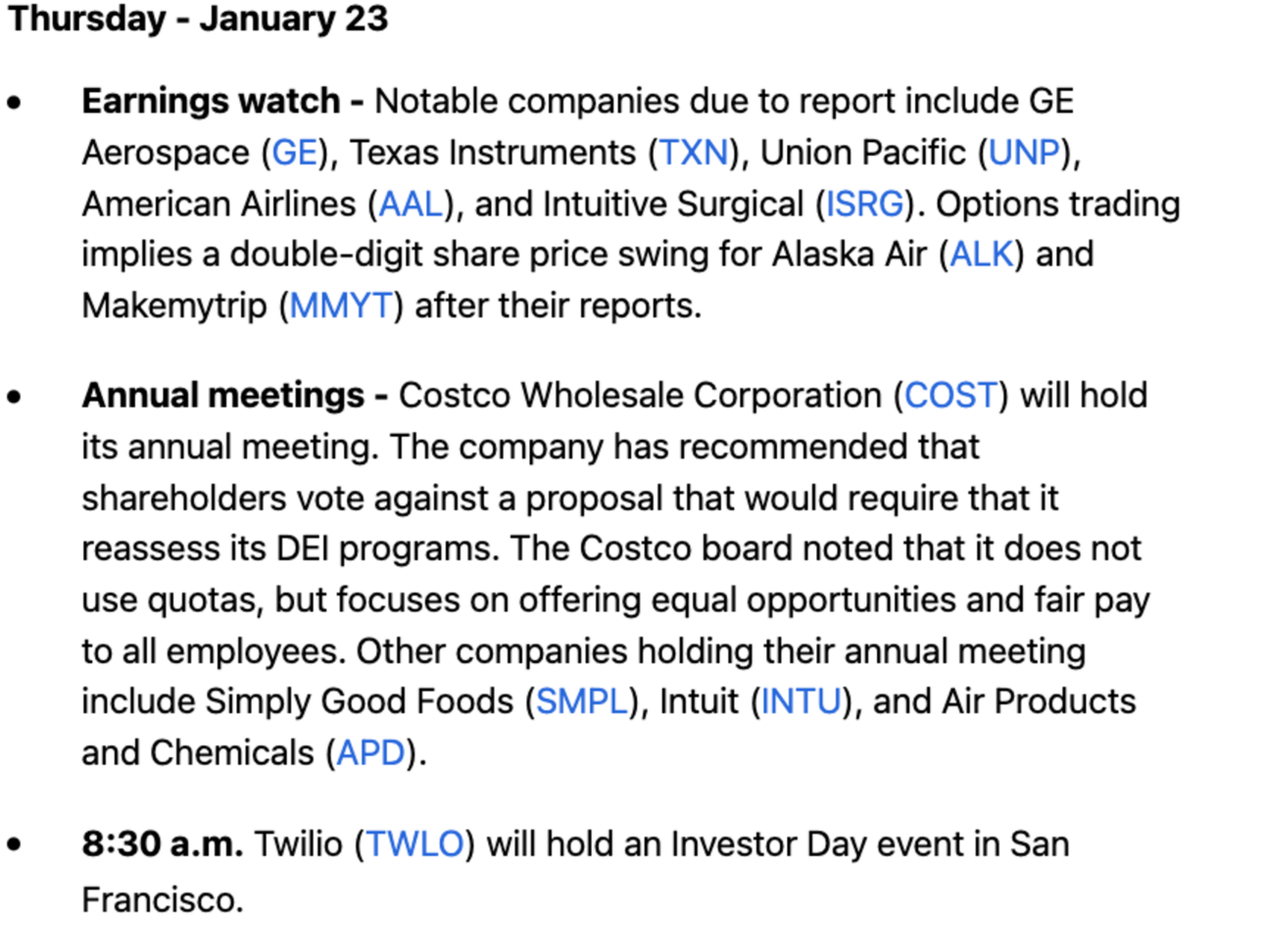Tap the MMYT Makemytrip ticker link
This screenshot has height=952, width=1266.
click(341, 306)
